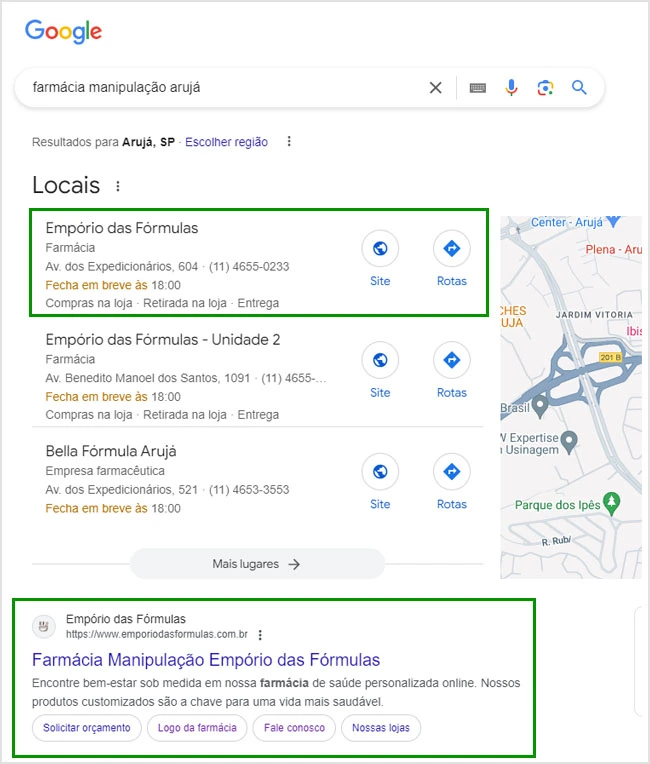The image size is (650, 764).
Task: Open the on-screen keyboard input tool
Action: (x=478, y=88)
